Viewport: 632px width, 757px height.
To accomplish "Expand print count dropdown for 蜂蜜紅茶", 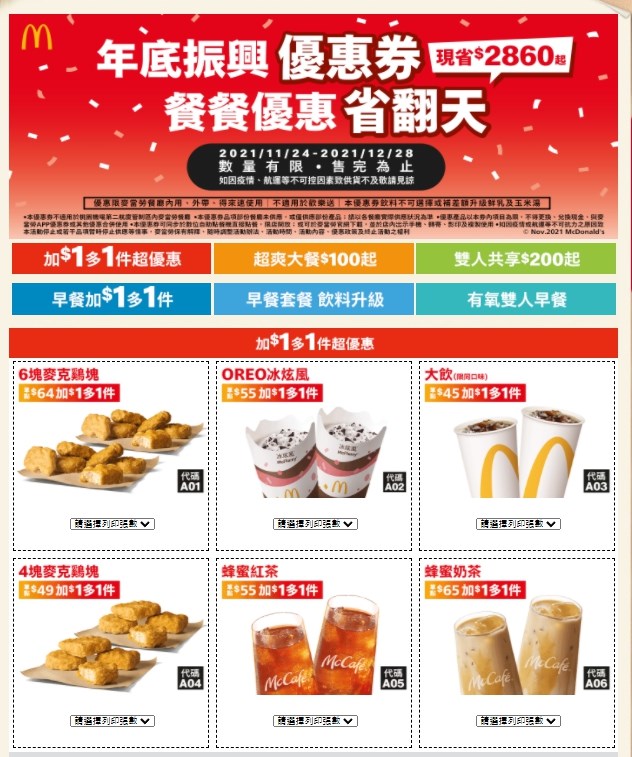I will 315,720.
